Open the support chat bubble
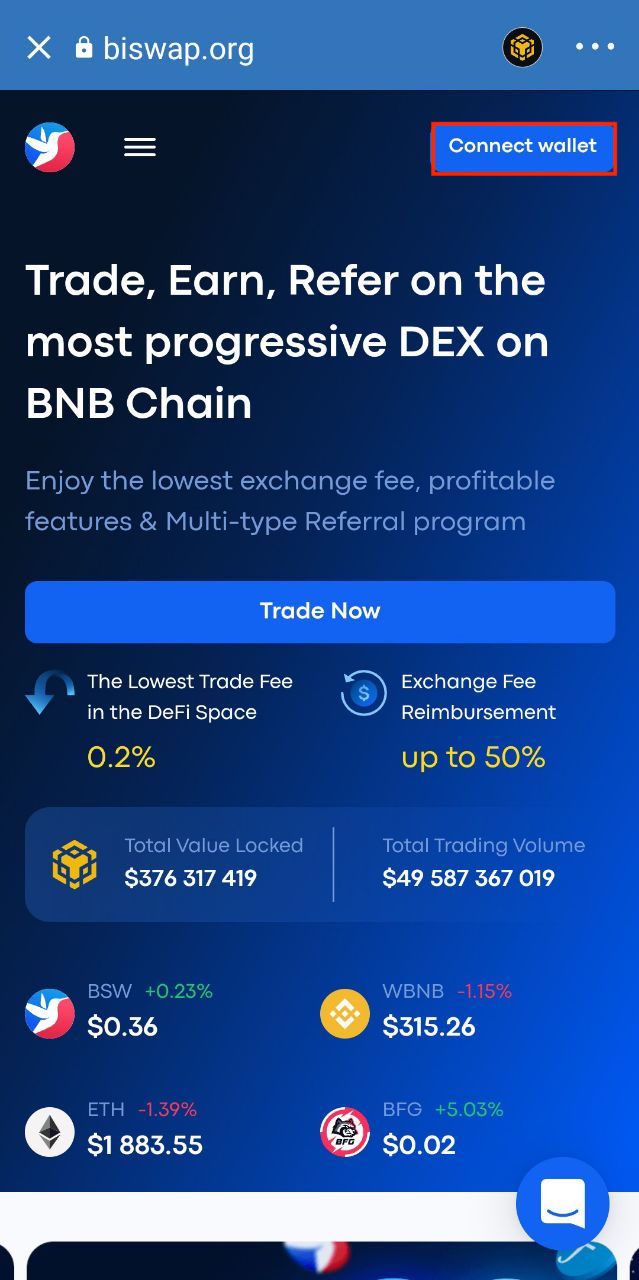This screenshot has width=639, height=1280. click(562, 1204)
